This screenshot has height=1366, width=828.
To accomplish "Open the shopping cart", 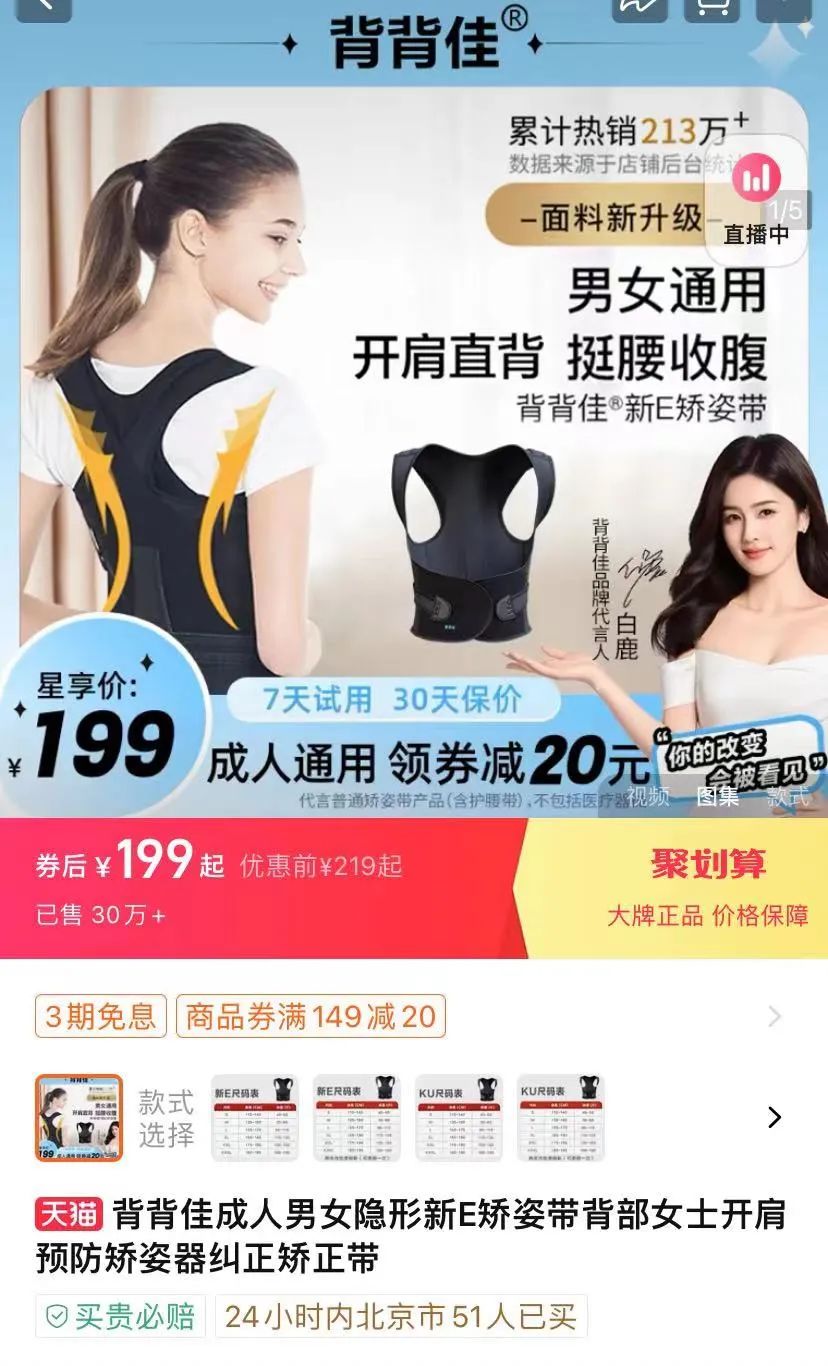I will click(x=713, y=8).
